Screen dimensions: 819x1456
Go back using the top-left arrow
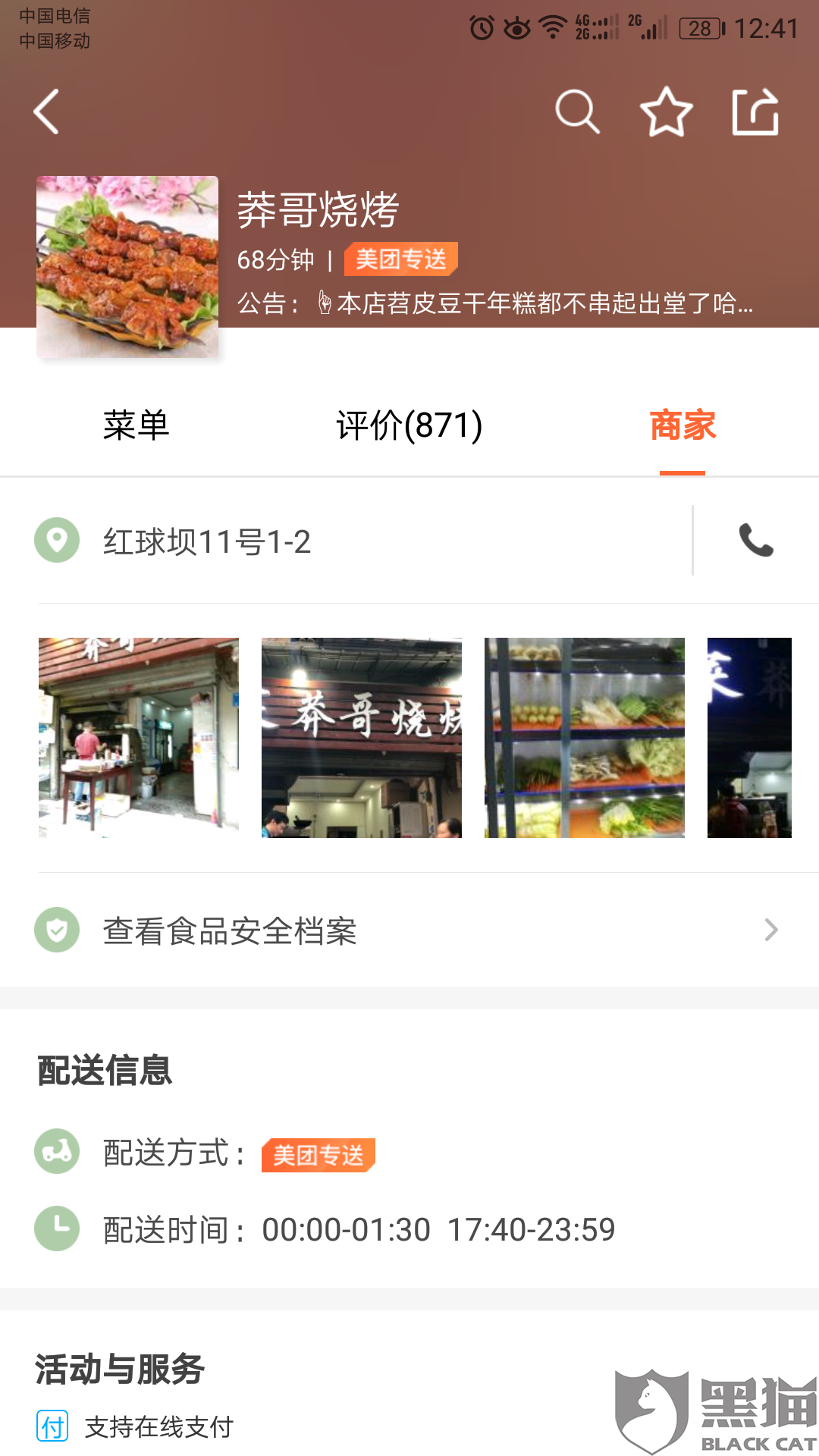pos(47,112)
